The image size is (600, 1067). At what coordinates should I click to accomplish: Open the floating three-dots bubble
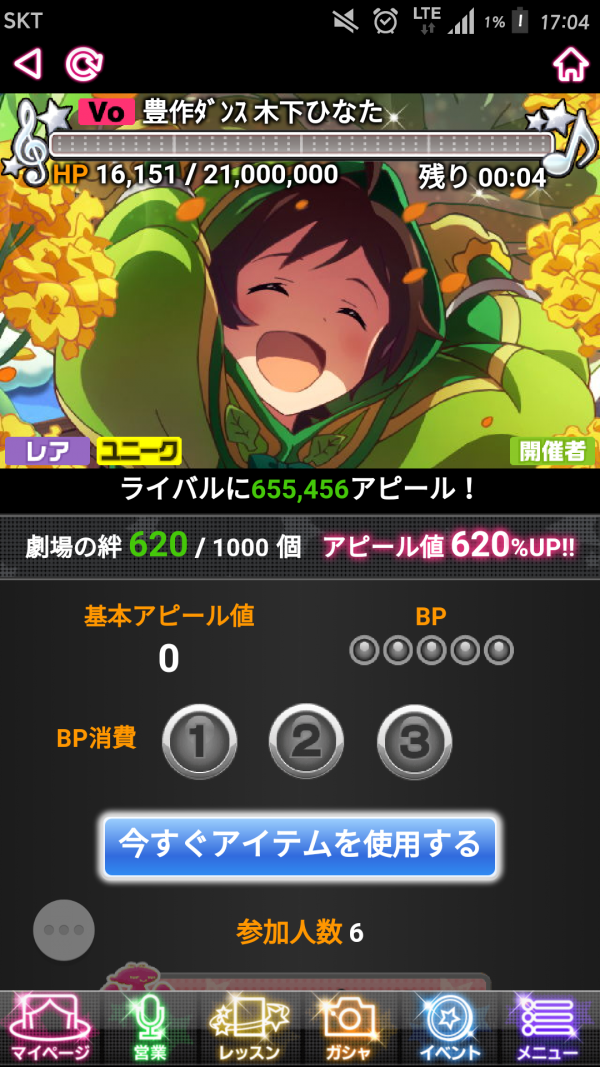pyautogui.click(x=64, y=929)
